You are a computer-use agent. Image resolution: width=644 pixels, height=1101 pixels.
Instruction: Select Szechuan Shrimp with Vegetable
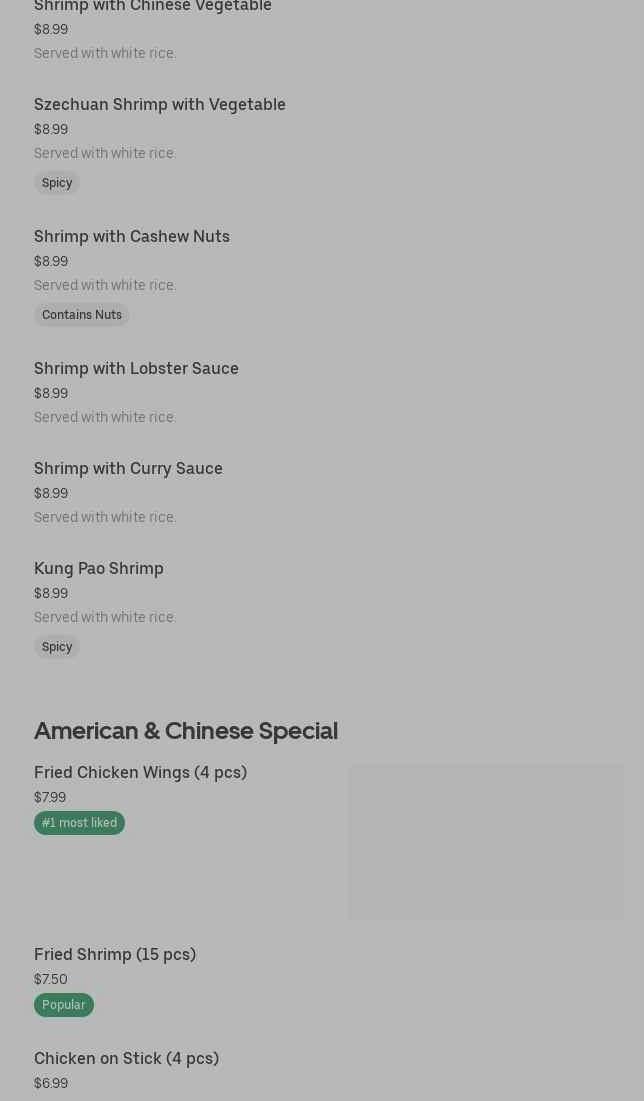[159, 104]
